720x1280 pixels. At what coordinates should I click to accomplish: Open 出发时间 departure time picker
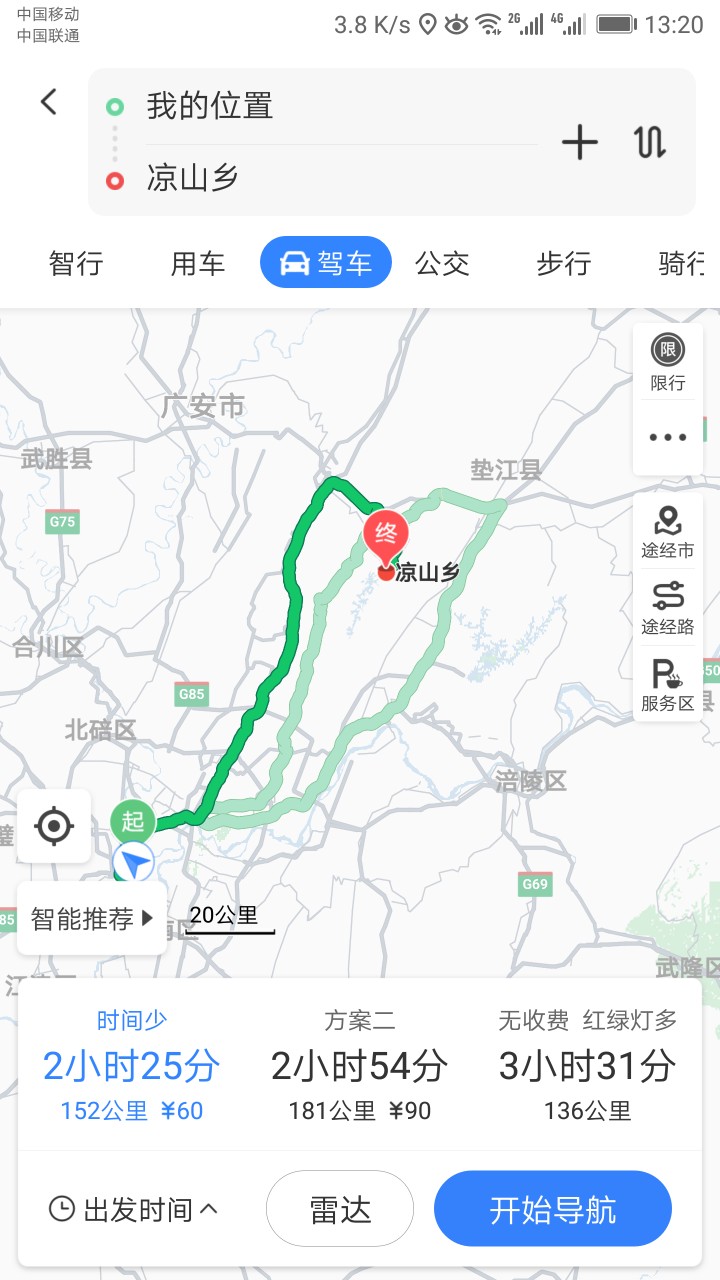click(x=134, y=1210)
